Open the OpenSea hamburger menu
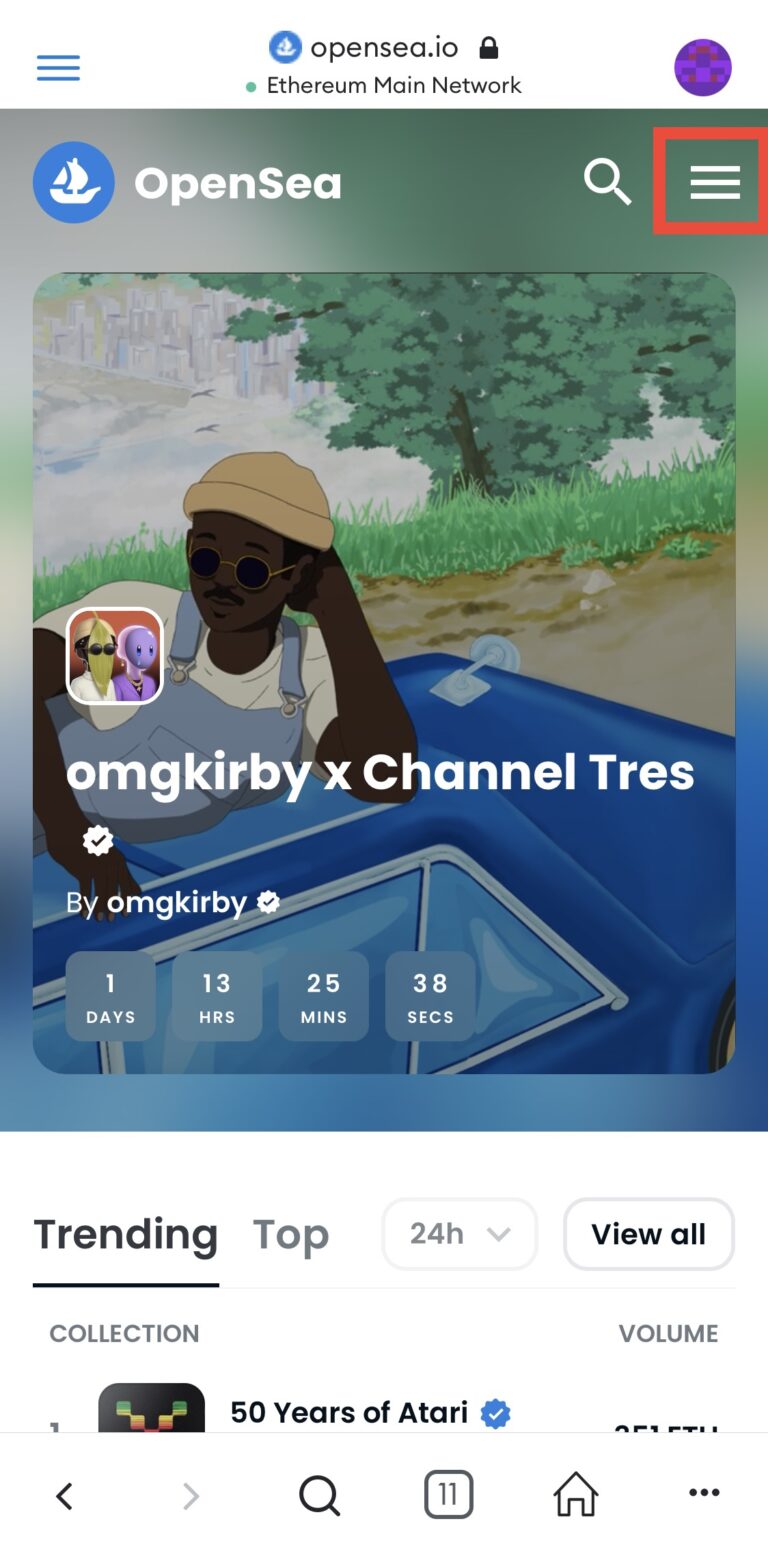 [714, 182]
